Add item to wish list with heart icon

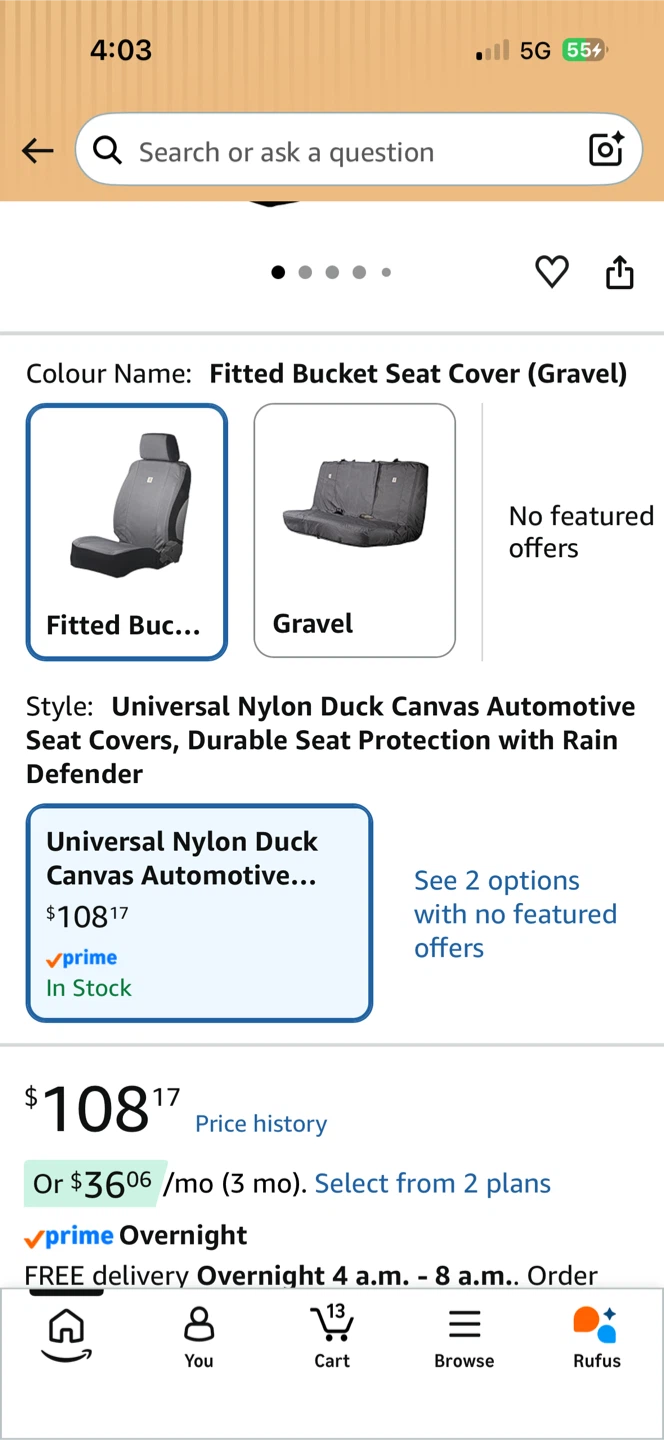(x=552, y=271)
